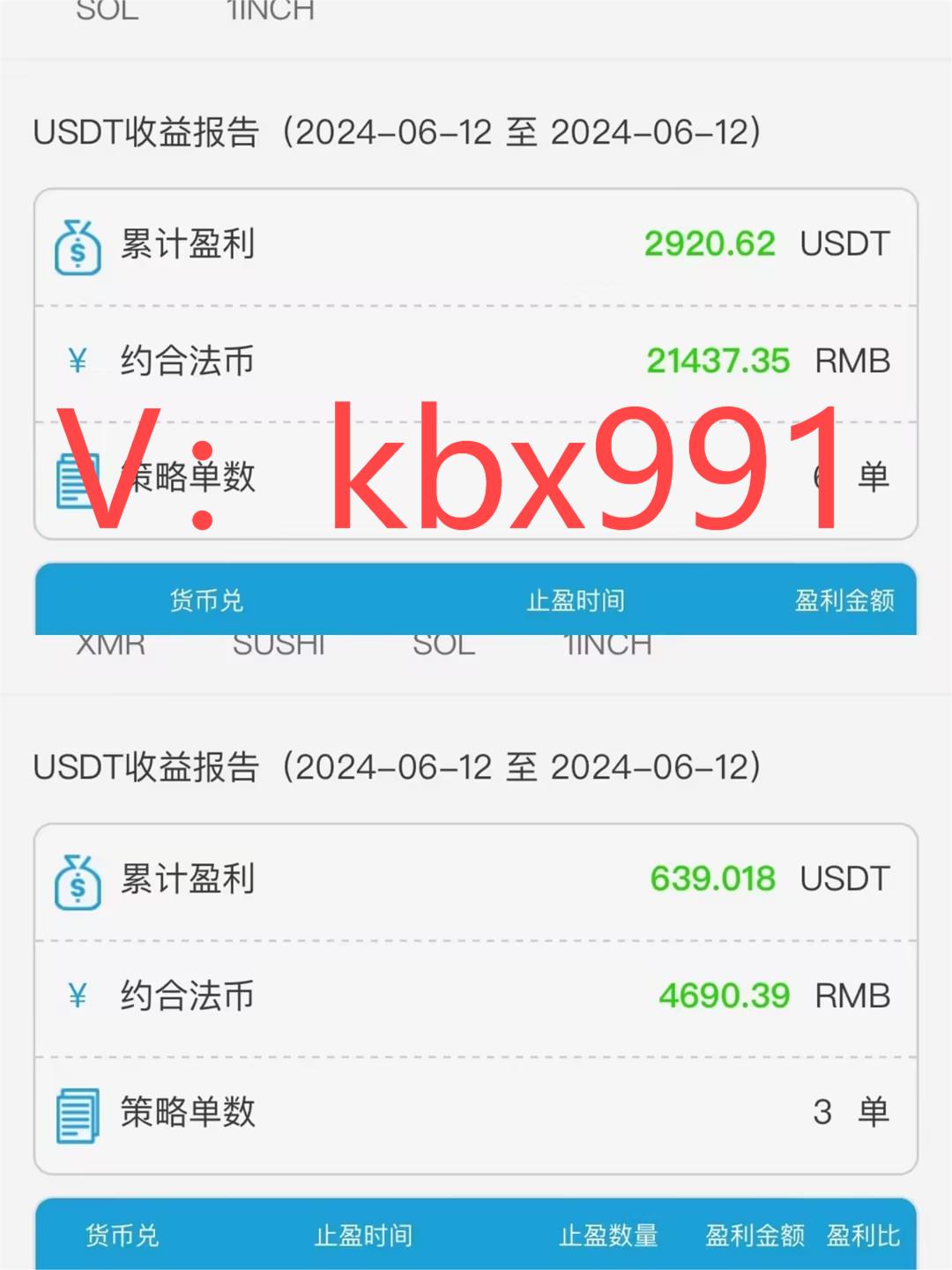The height and width of the screenshot is (1270, 952).
Task: Select the ¥ currency icon next to 约合法币
Action: (x=78, y=360)
